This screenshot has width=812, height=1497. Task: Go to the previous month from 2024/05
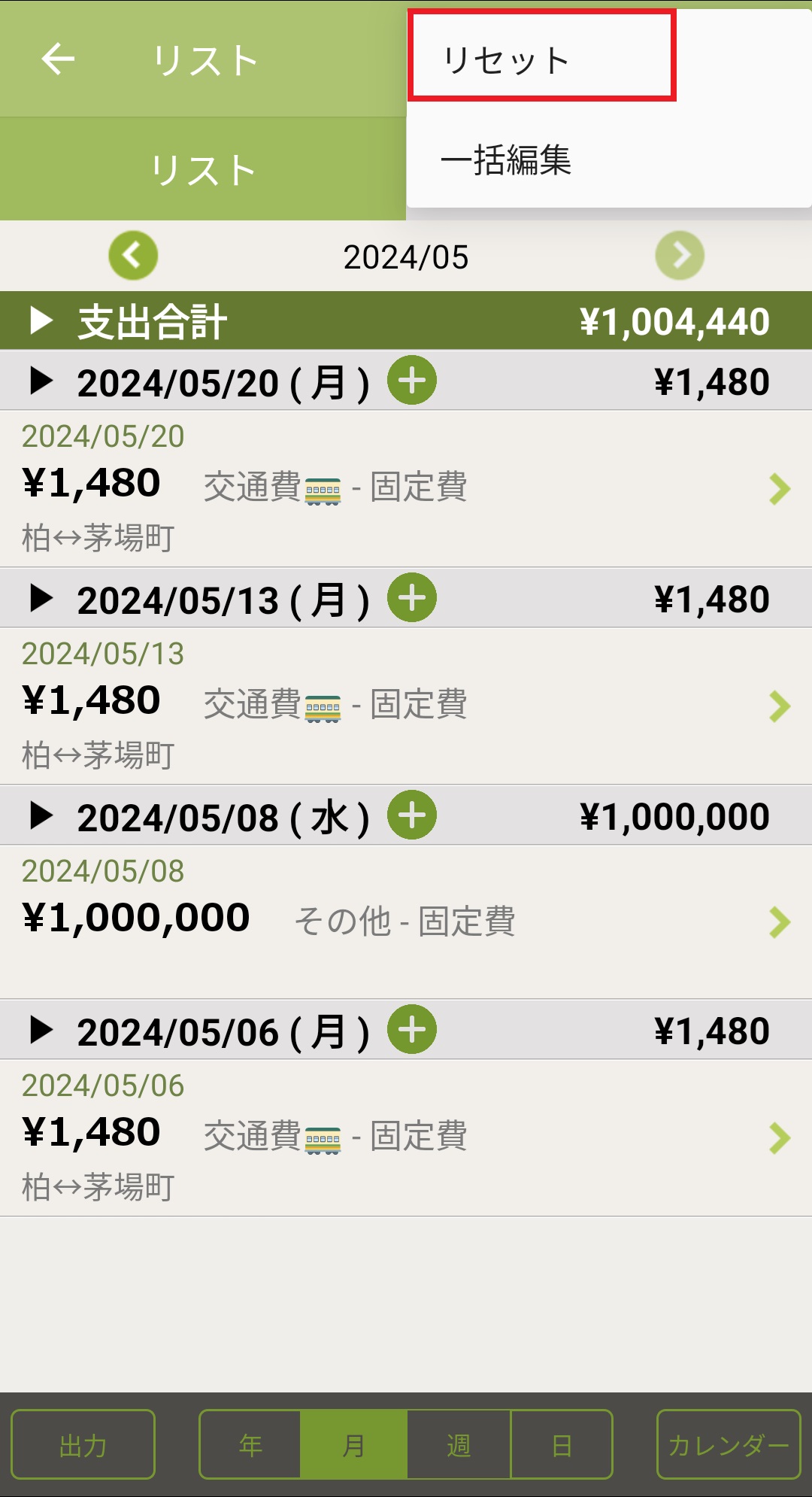coord(133,256)
